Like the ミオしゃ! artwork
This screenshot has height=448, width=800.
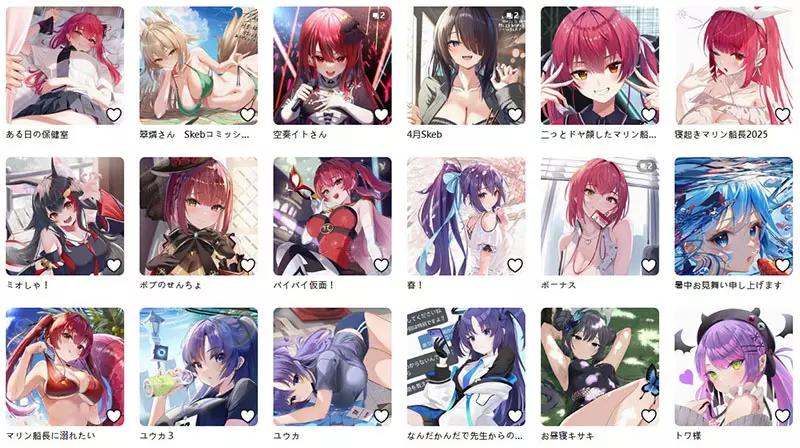(x=113, y=265)
